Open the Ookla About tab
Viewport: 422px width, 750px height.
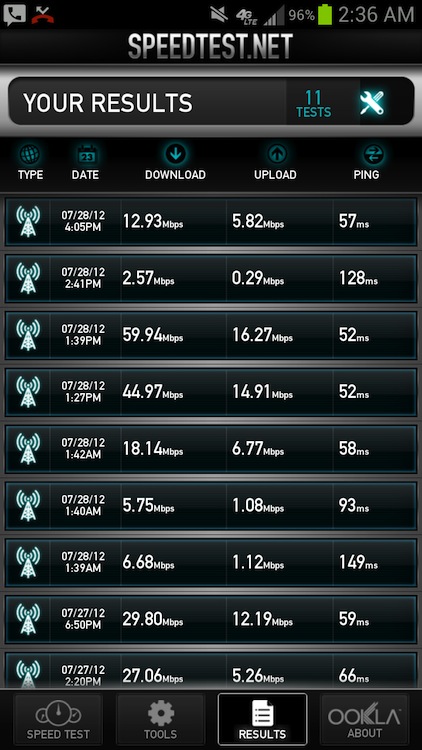tap(365, 719)
